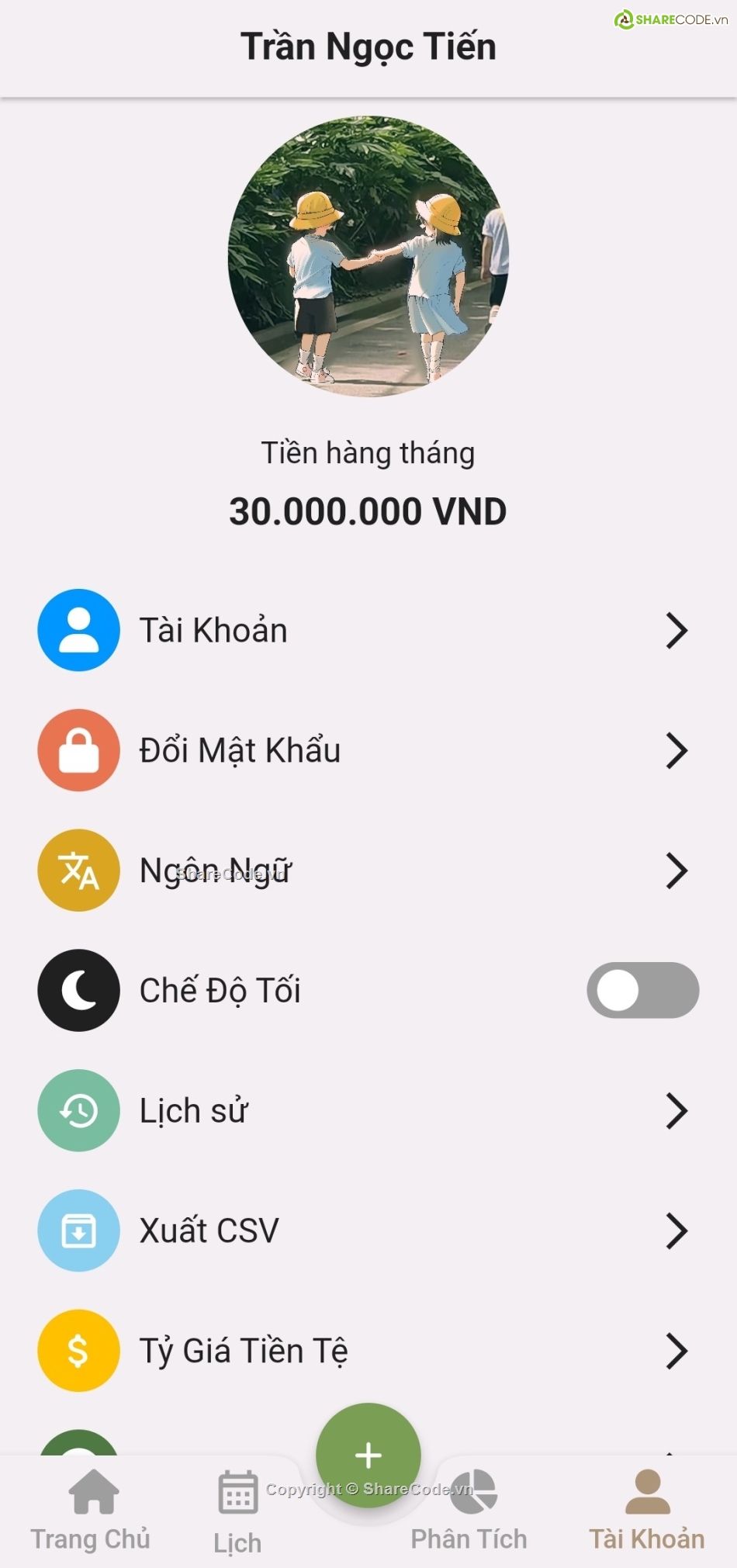Screen dimensions: 737x1568
Task: Expand the Đổi Mật Khẩu chevron
Action: 676,749
